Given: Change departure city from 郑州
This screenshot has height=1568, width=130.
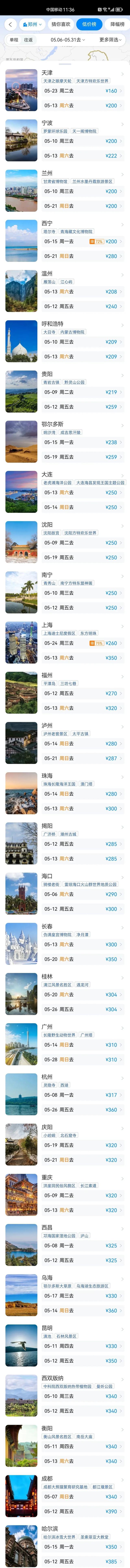Looking at the screenshot, I should pyautogui.click(x=32, y=24).
